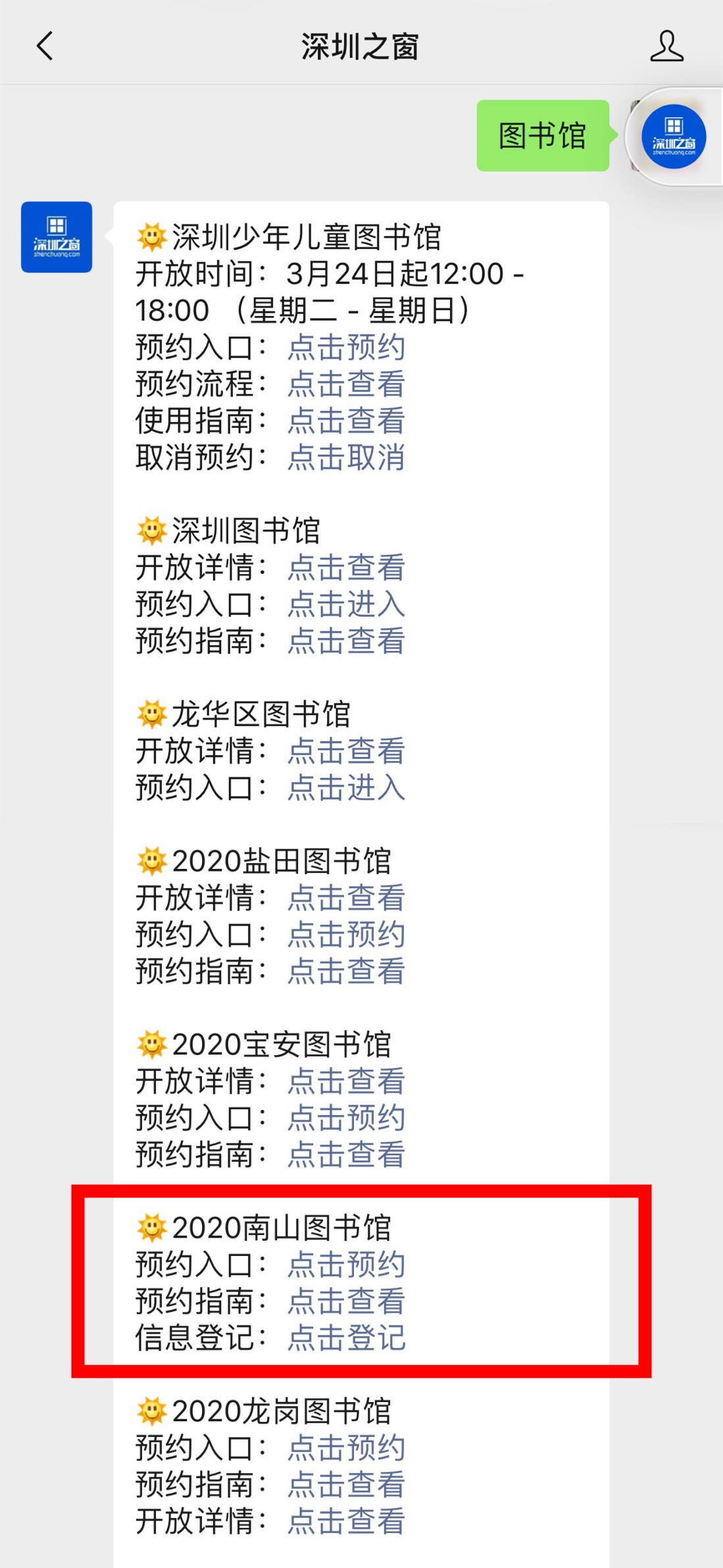
Task: View 预约流程 for 少年儿童图书馆
Action: coord(346,384)
